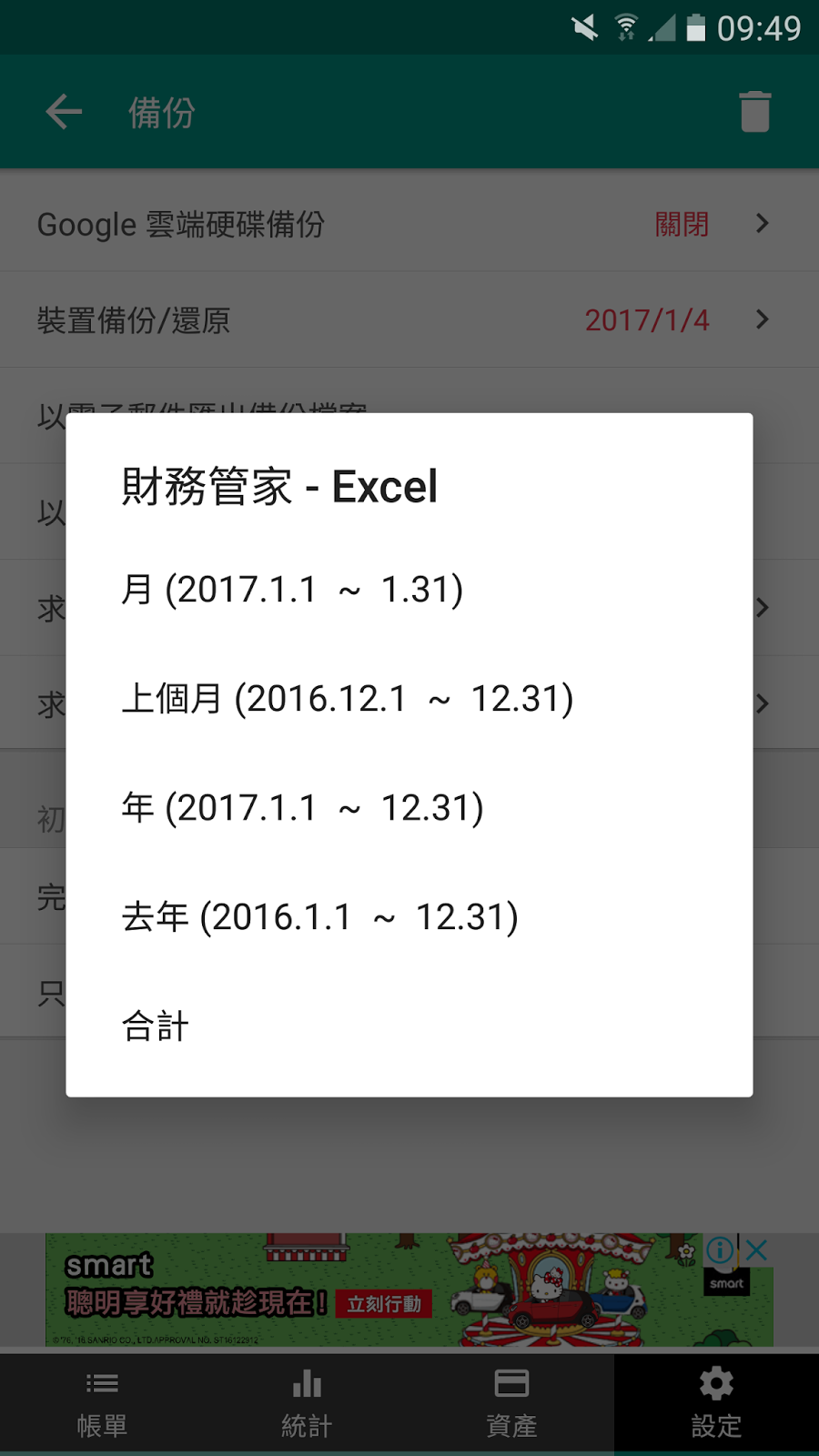
Task: Tap the trash delete icon
Action: 754,113
